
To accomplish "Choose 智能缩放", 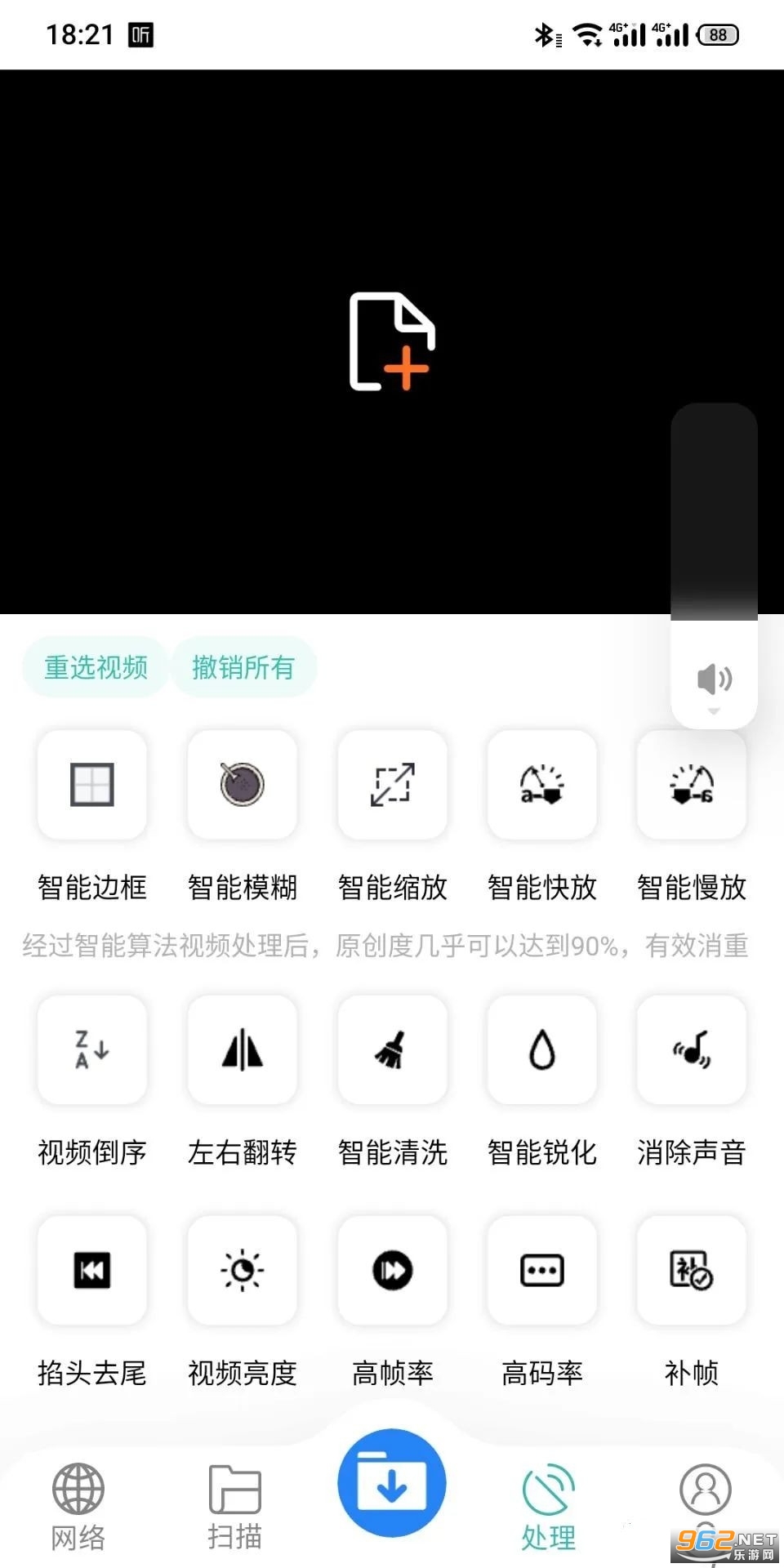I will pyautogui.click(x=392, y=785).
